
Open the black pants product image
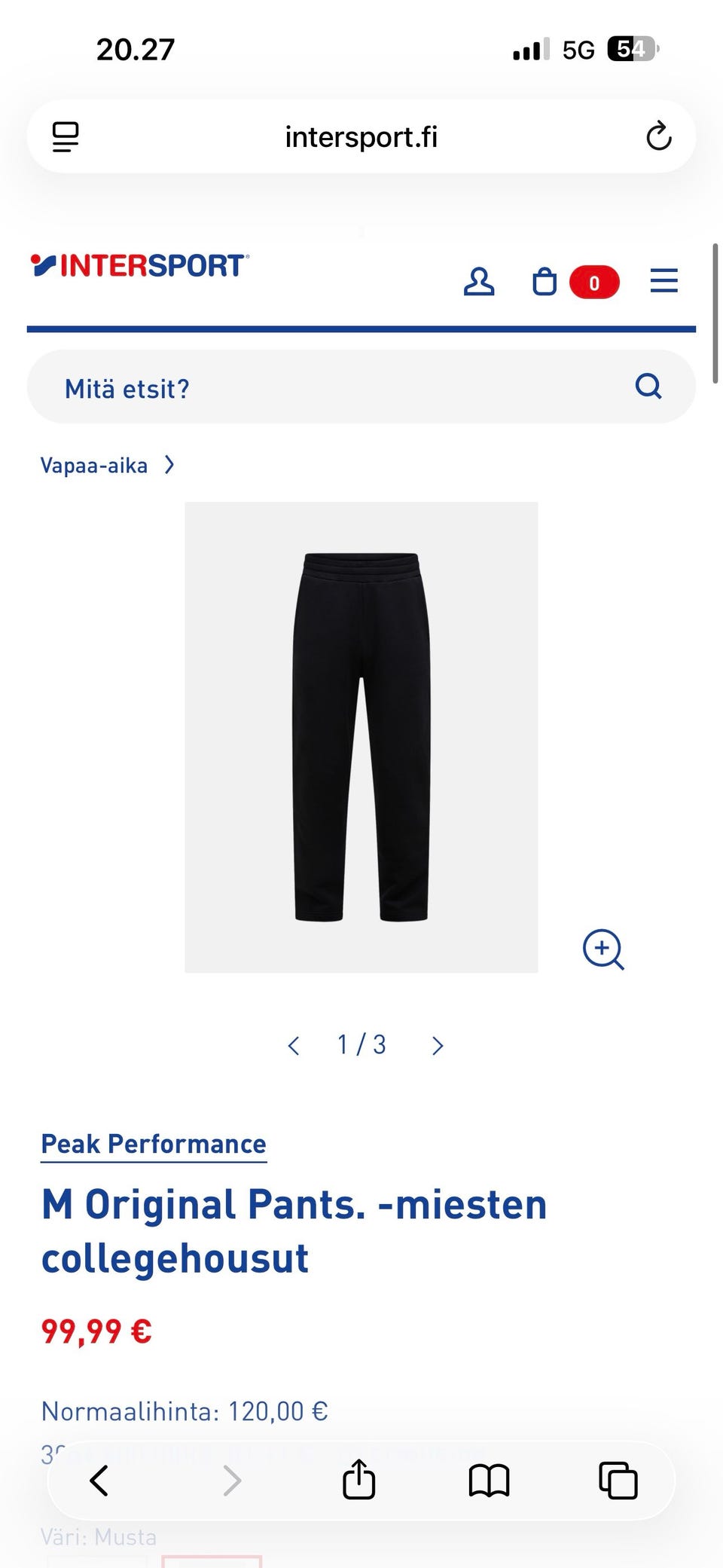(x=361, y=737)
